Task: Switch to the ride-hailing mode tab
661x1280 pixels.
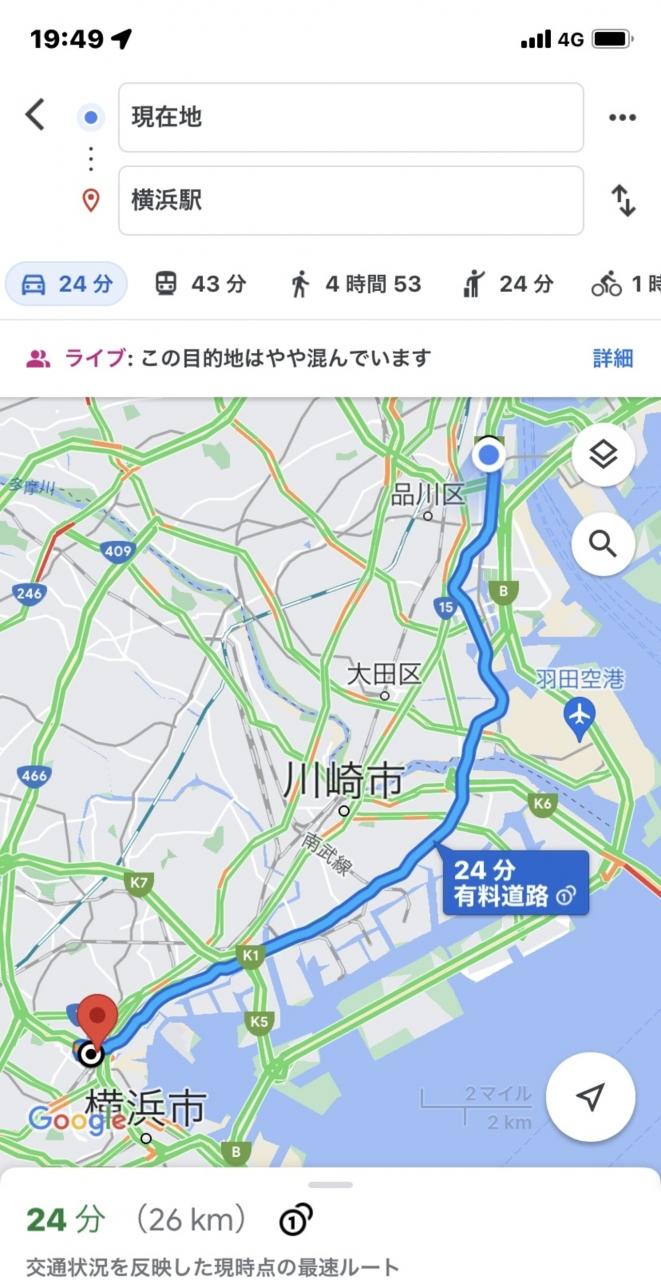Action: click(507, 284)
